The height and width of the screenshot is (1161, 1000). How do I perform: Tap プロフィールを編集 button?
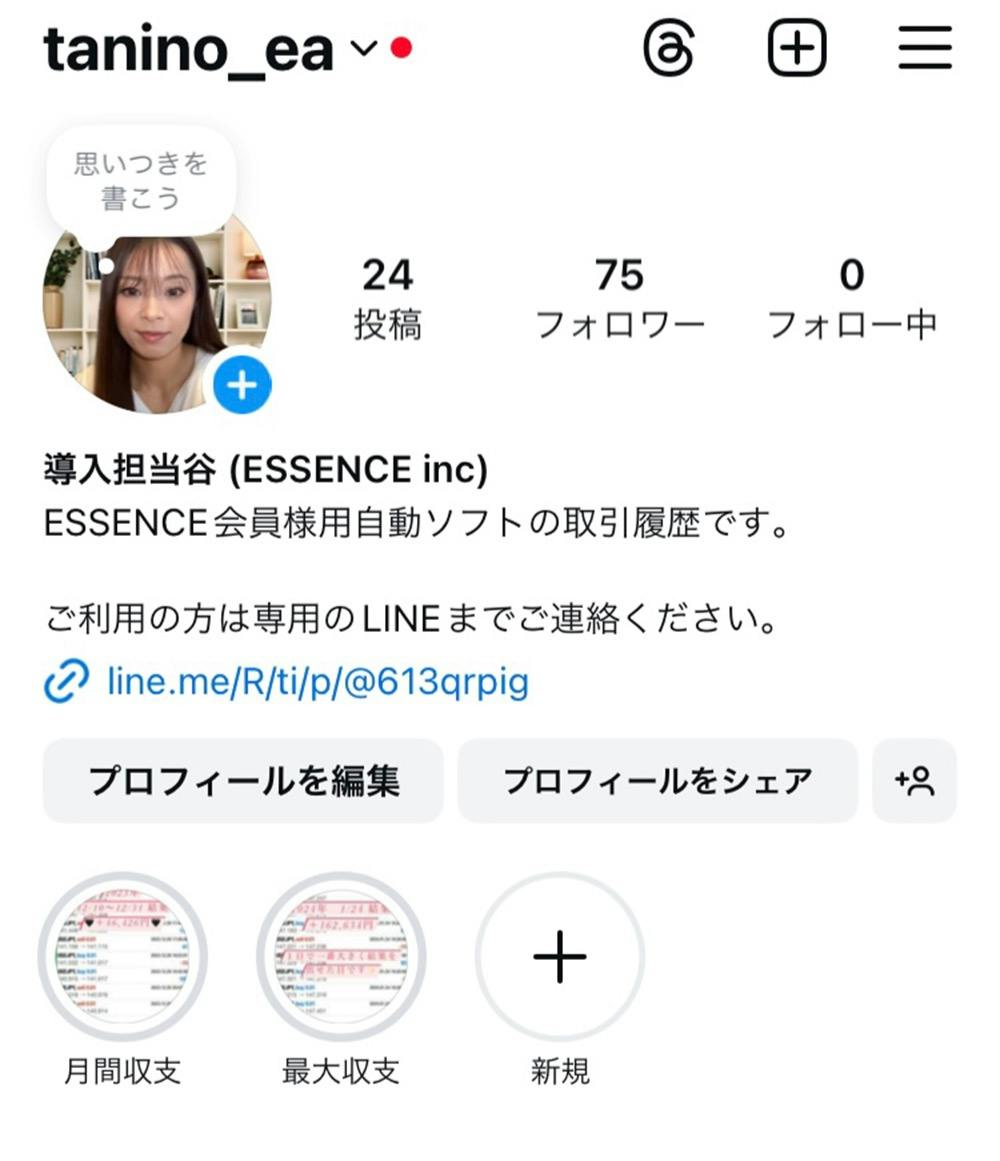(x=243, y=781)
